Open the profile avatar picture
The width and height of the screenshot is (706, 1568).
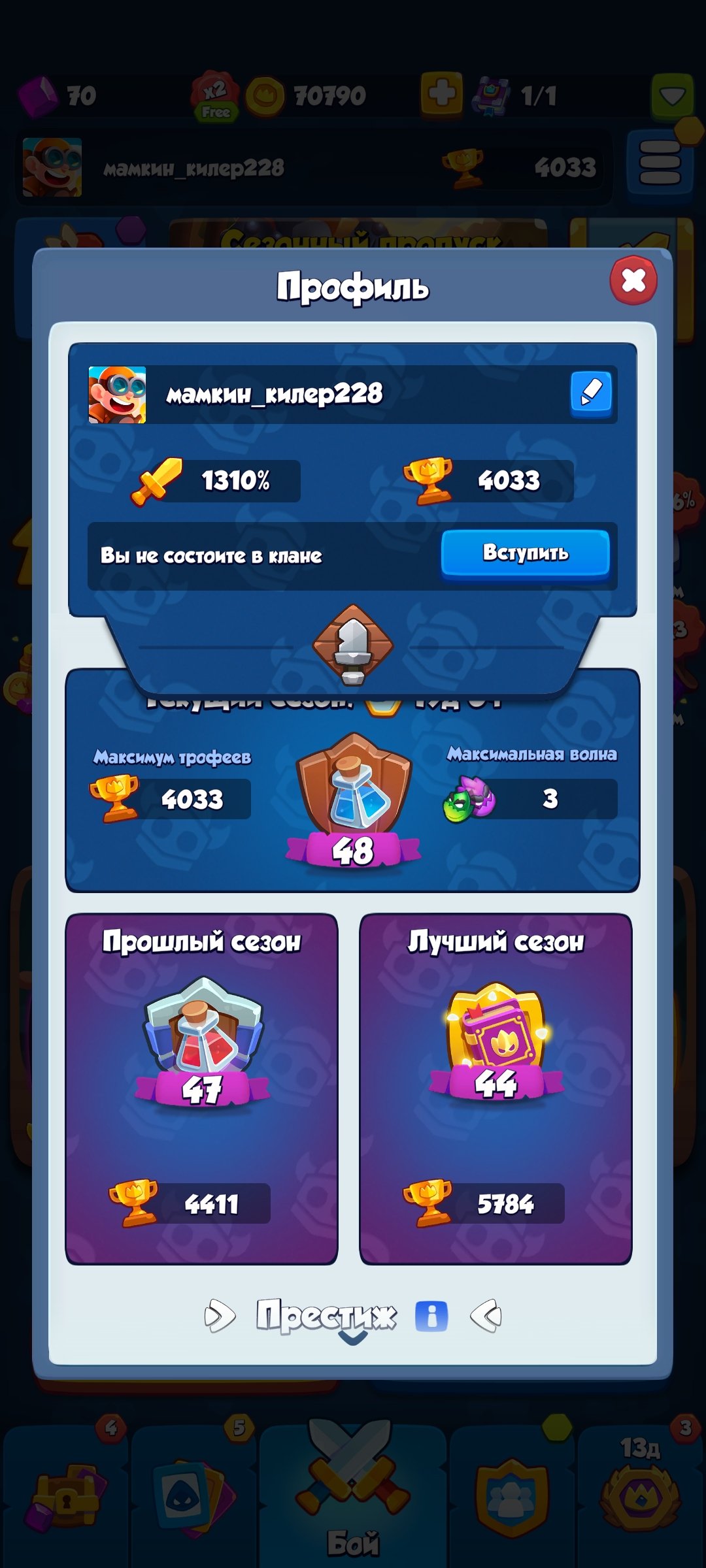point(118,395)
